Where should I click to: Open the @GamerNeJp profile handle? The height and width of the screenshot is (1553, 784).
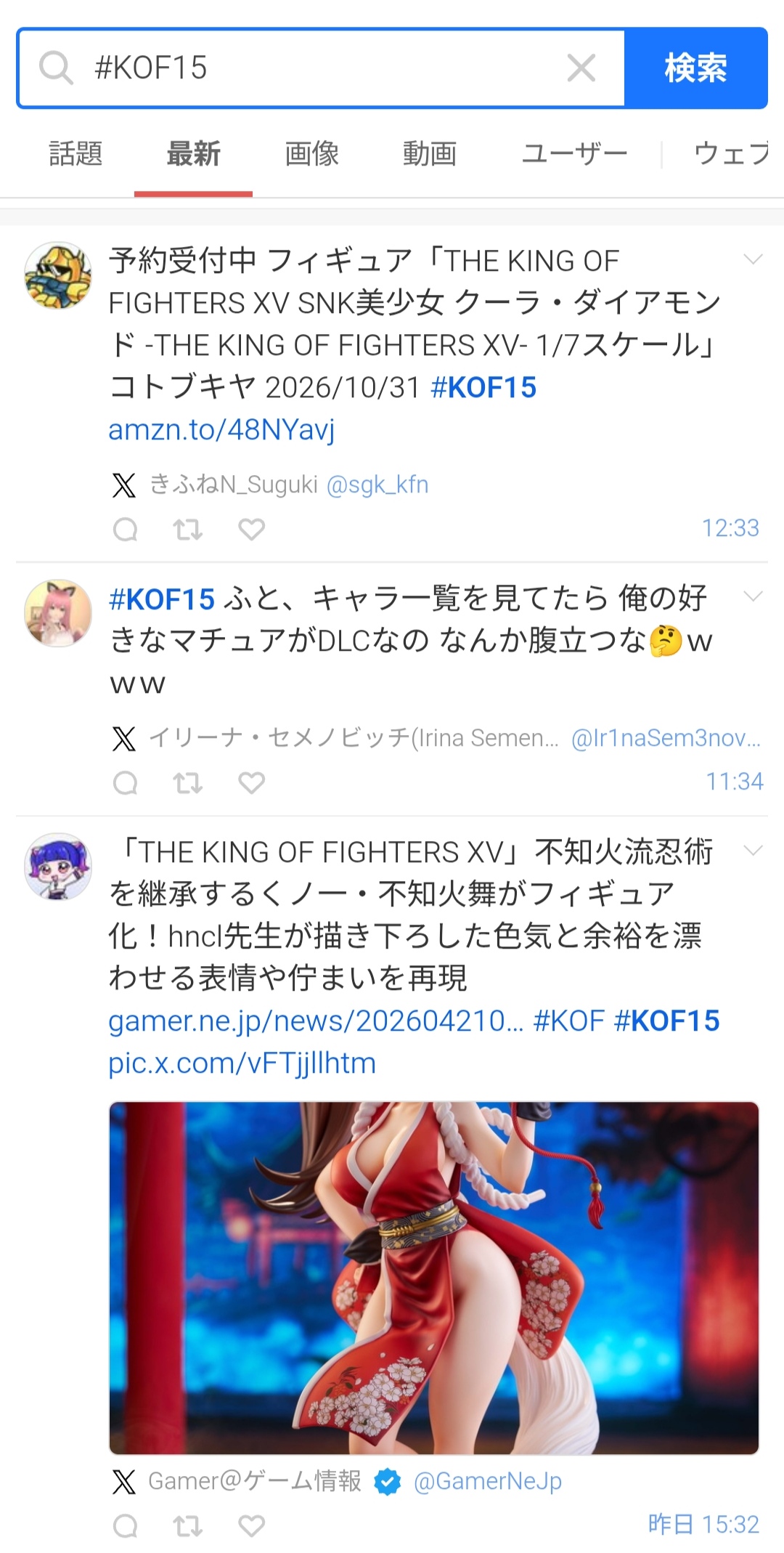coord(487,1481)
